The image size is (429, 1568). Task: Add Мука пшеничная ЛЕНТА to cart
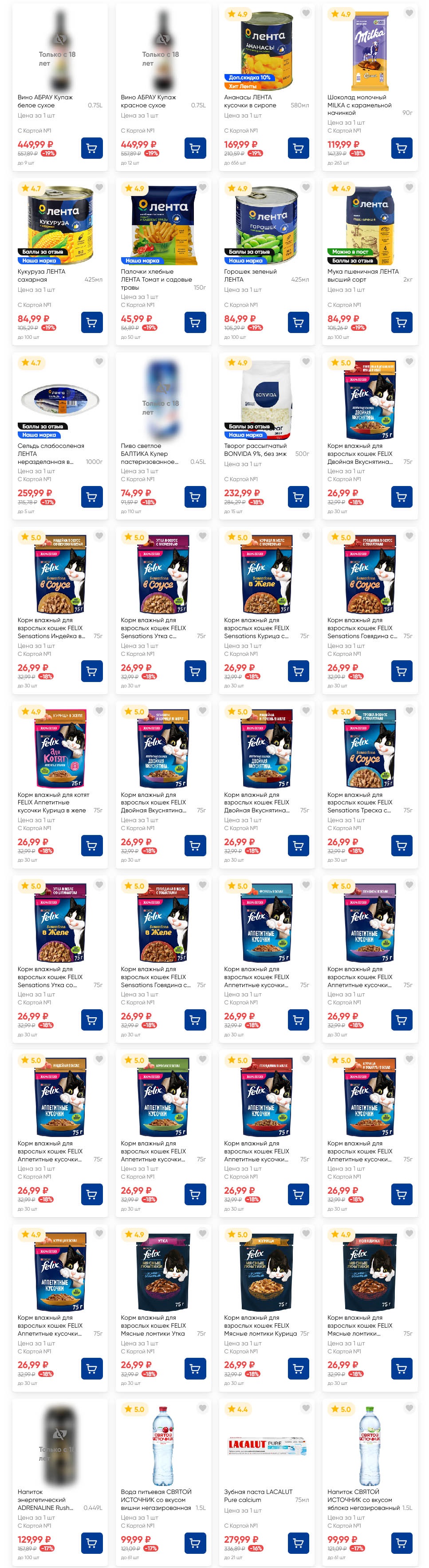(401, 322)
